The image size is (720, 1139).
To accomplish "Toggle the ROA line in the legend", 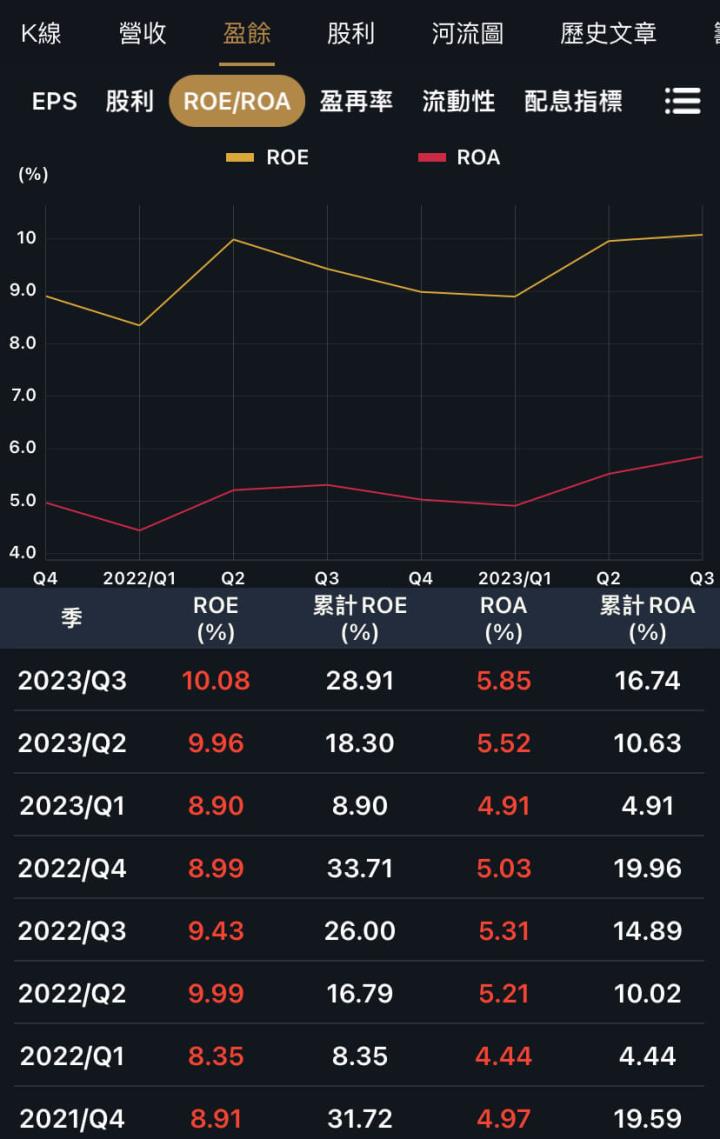I will [459, 157].
